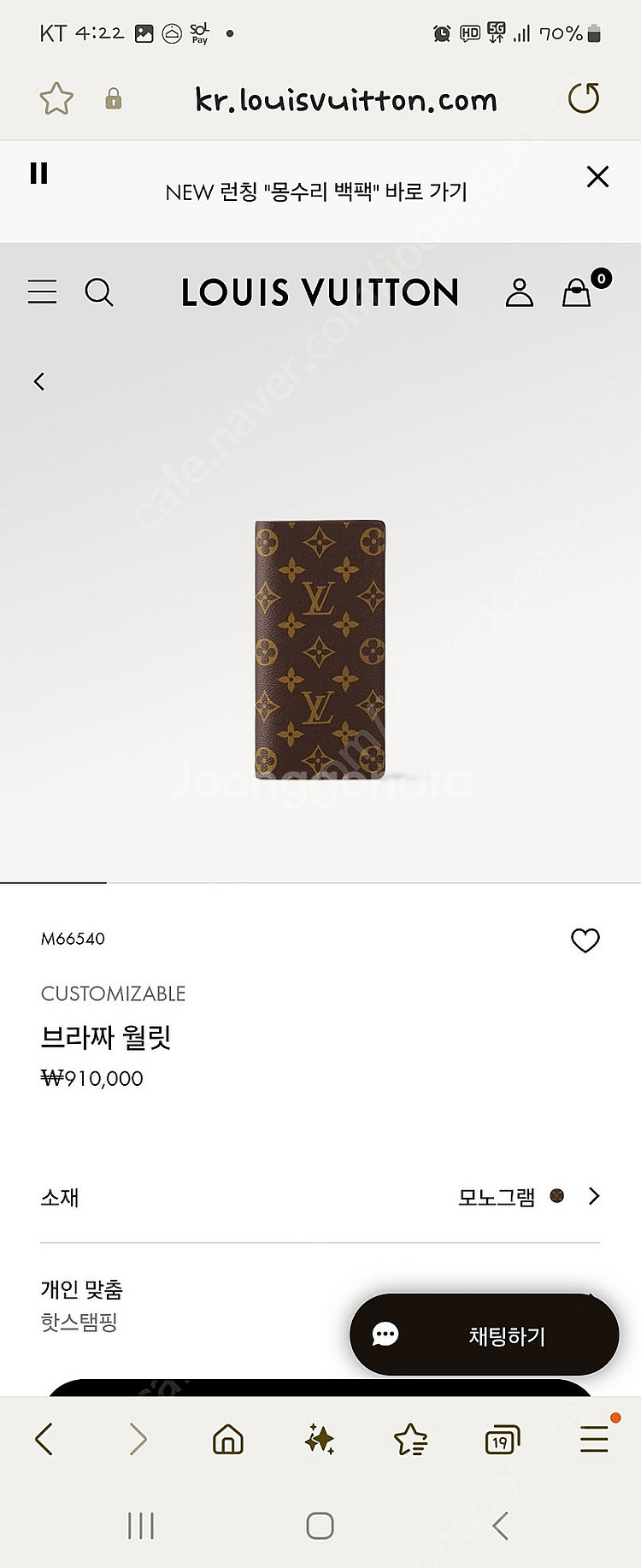The image size is (641, 1568).
Task: Tap the system home button
Action: (320, 1525)
